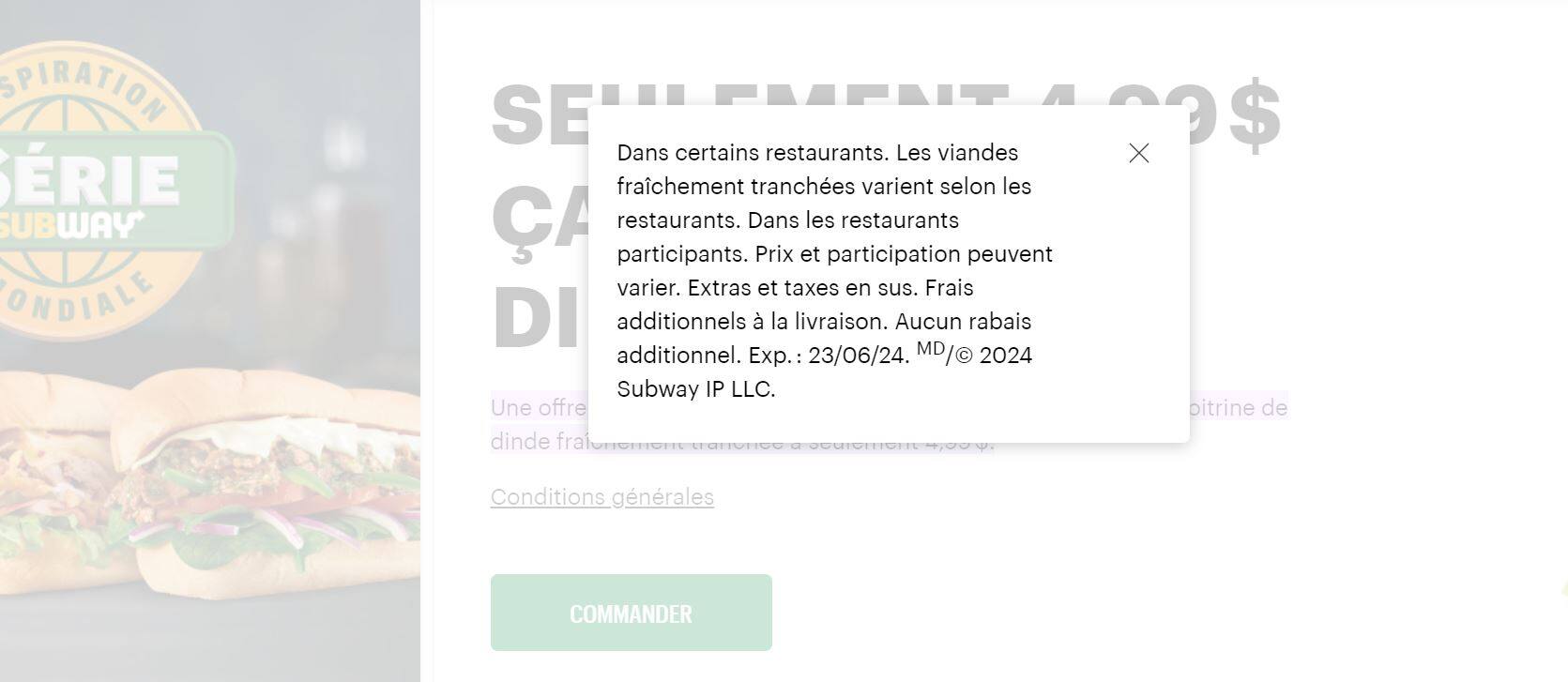Tap the COMMANDER button

[631, 613]
